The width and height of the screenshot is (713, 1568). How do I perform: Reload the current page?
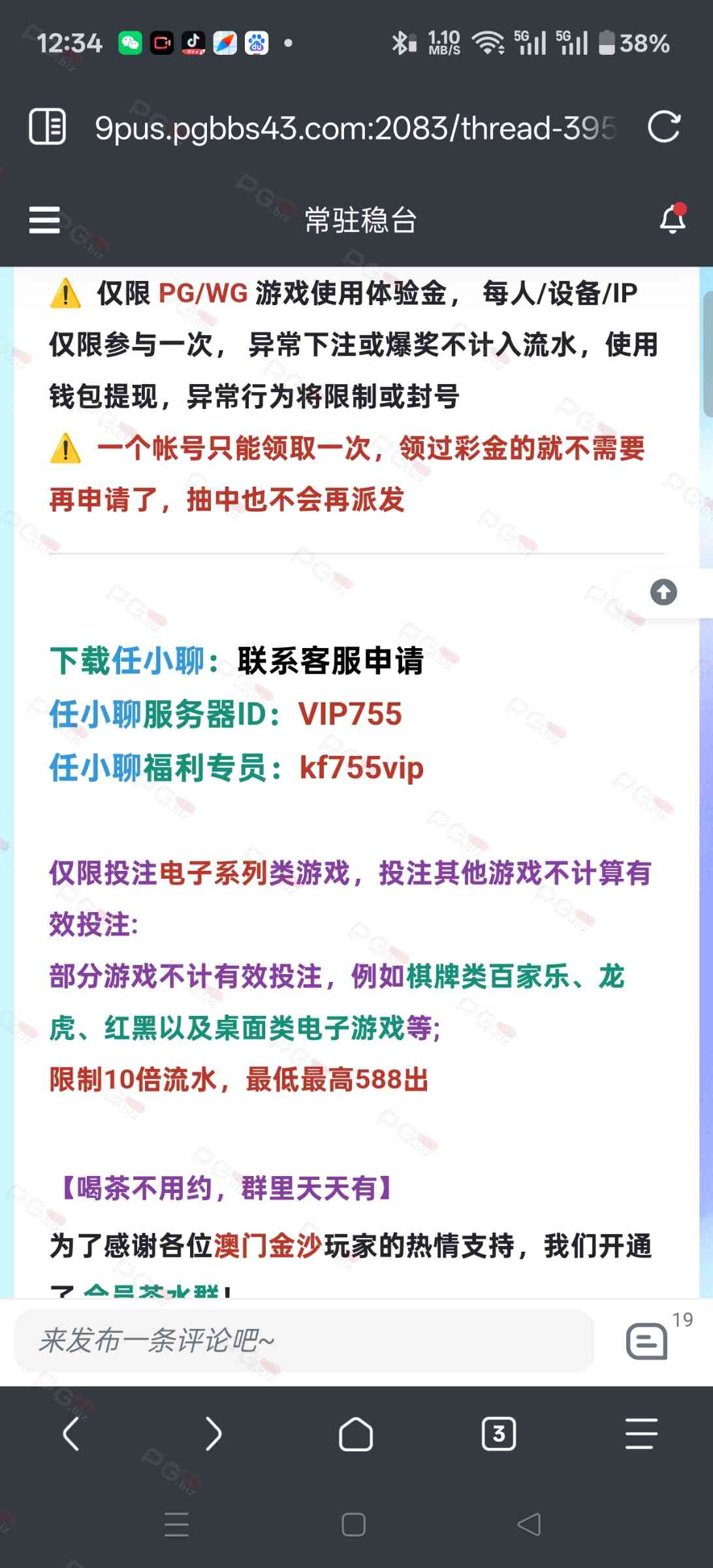click(x=664, y=127)
